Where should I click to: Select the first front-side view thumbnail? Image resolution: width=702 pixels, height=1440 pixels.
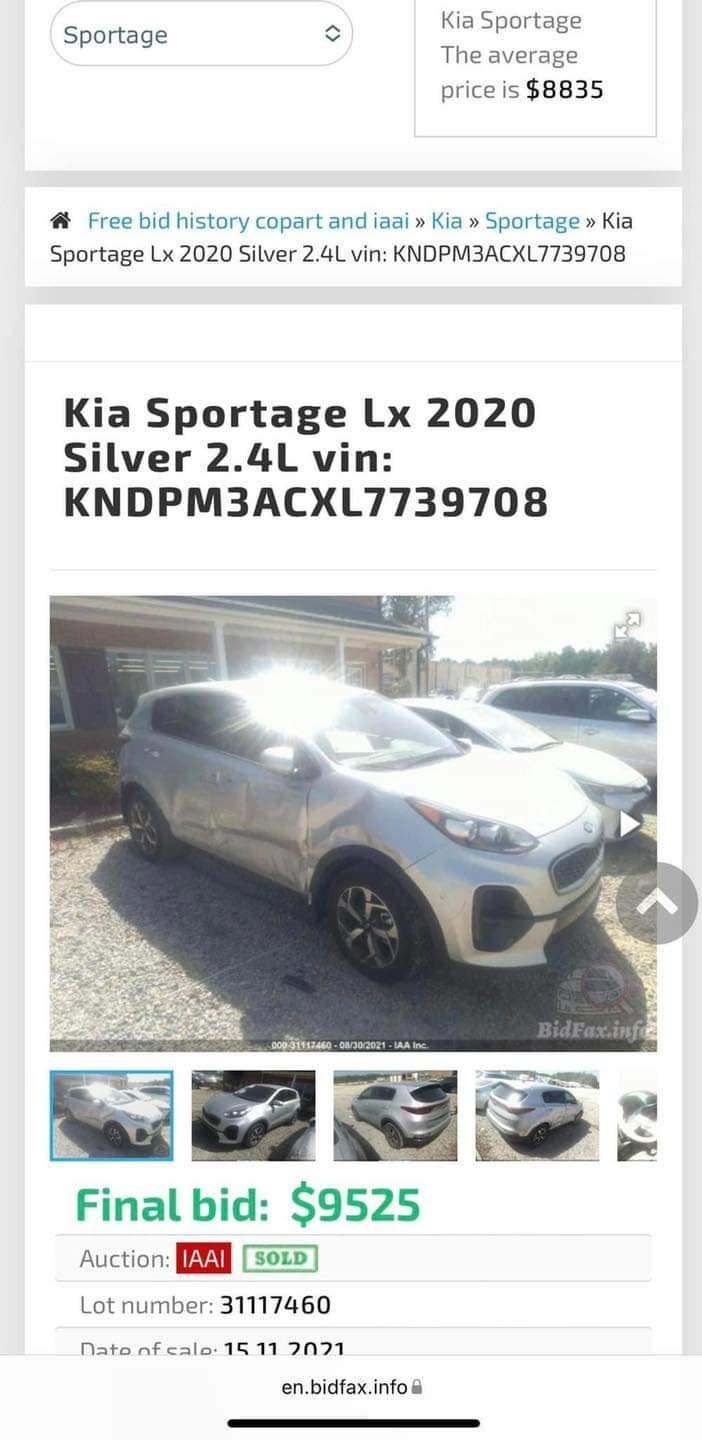(112, 1116)
